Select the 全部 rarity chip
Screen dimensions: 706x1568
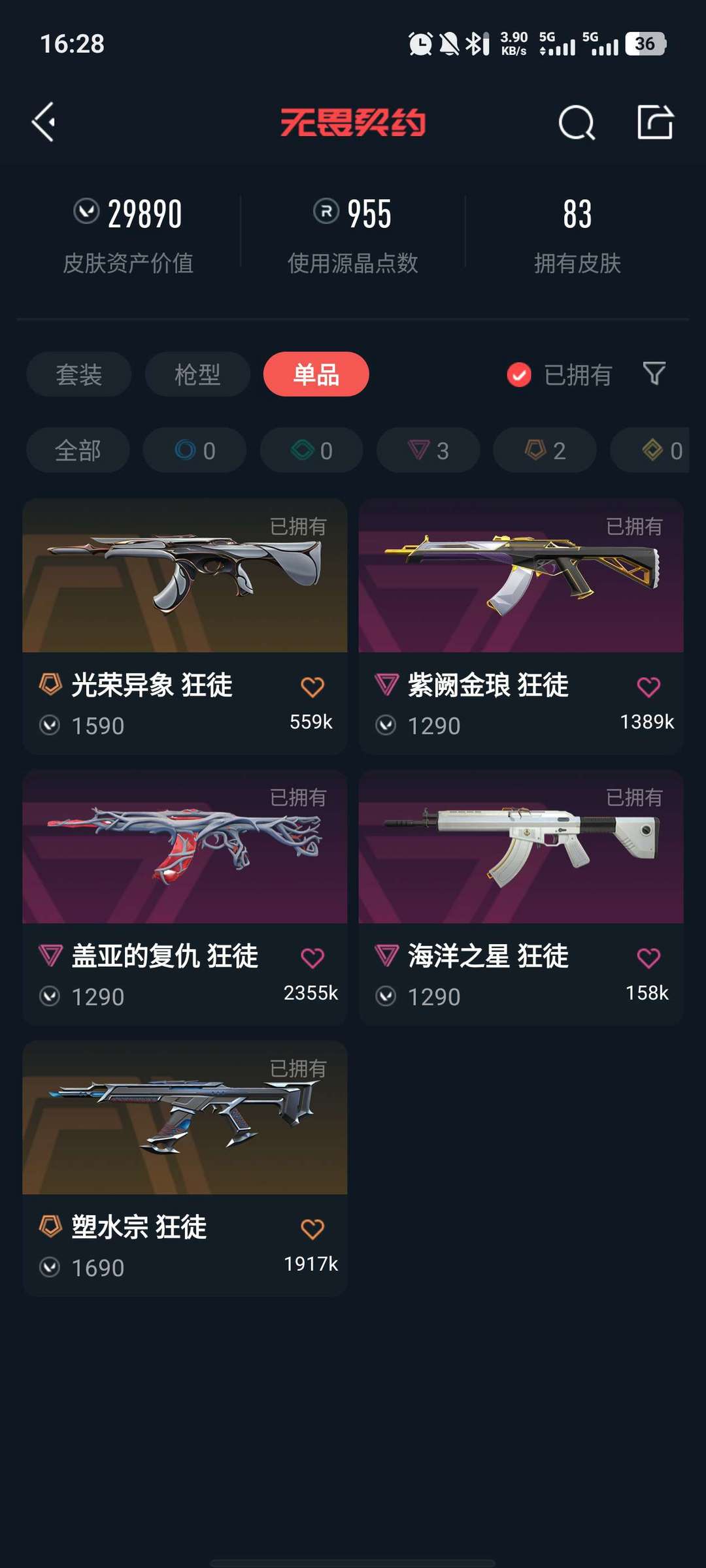click(78, 450)
